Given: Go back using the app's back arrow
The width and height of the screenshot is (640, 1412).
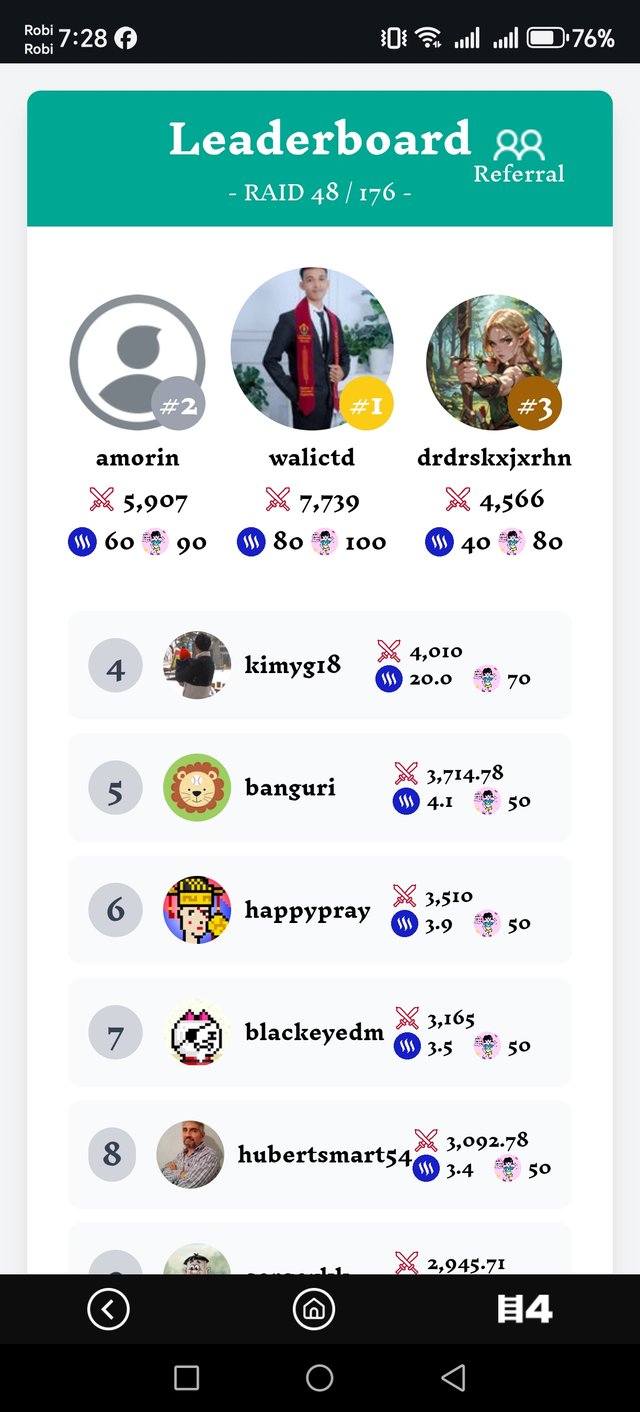Looking at the screenshot, I should [x=108, y=1308].
